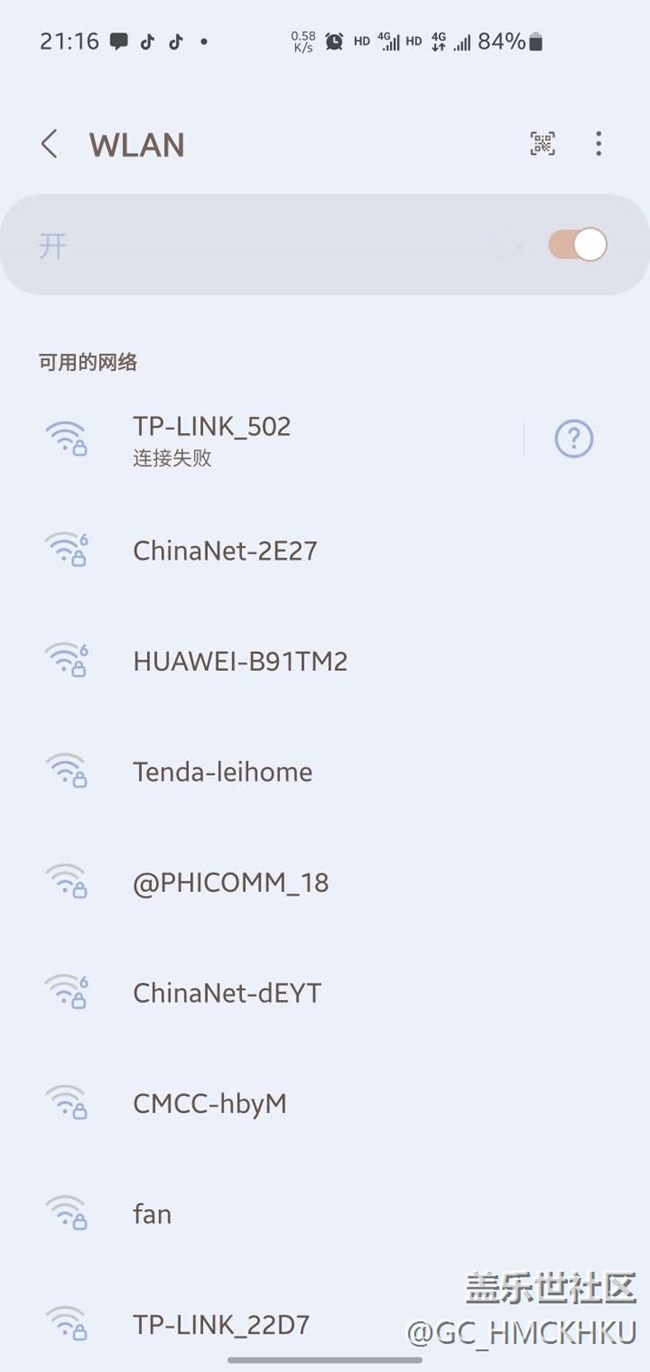Select @PHICOMM_18 network
Viewport: 650px width, 1372px height.
point(325,883)
